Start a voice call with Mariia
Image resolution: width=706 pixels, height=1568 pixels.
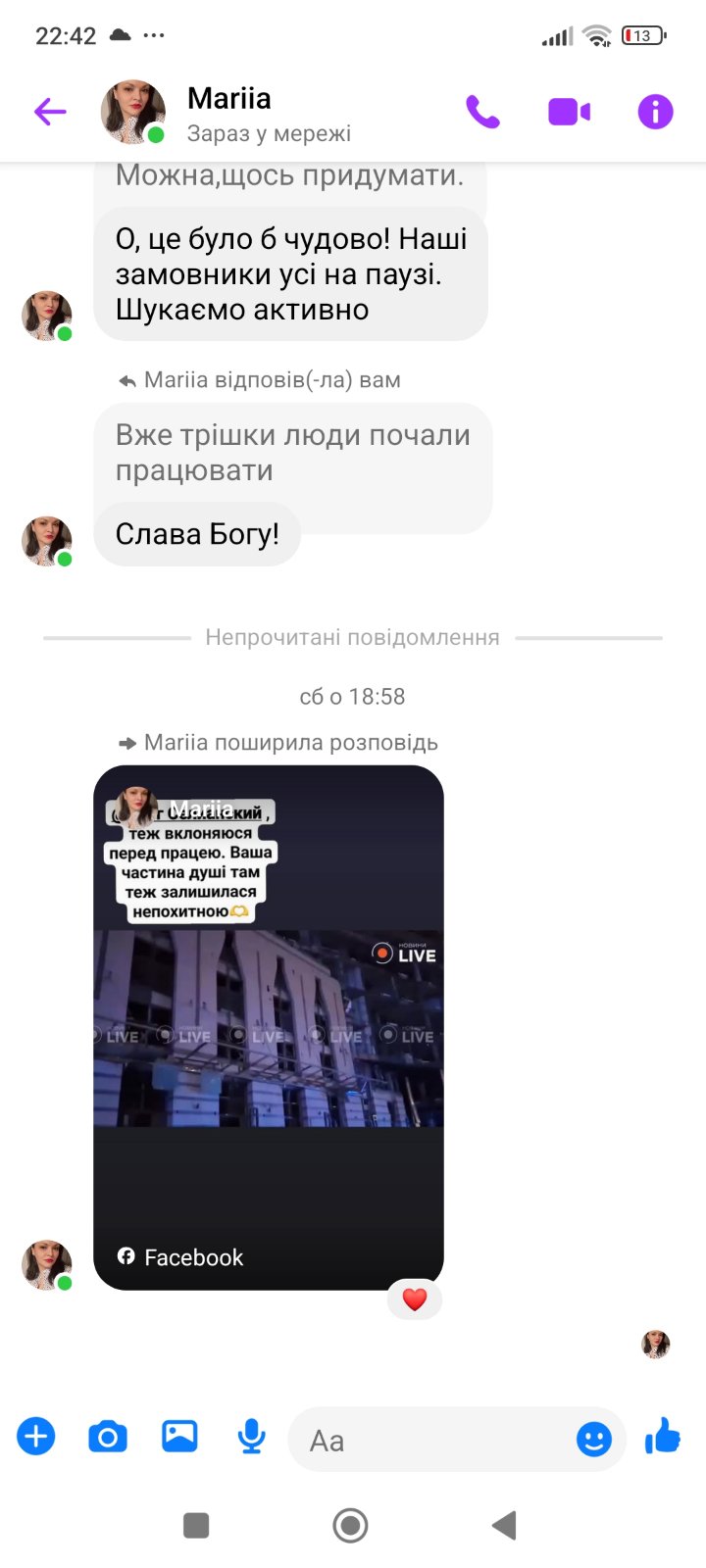coord(482,112)
